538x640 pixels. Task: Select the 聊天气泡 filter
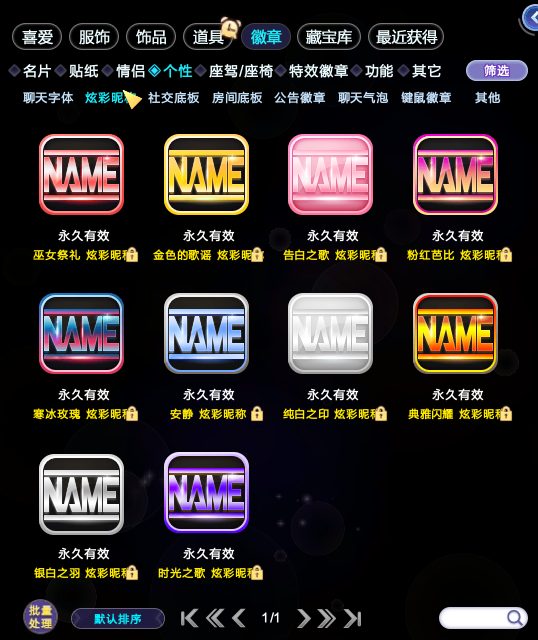click(362, 98)
